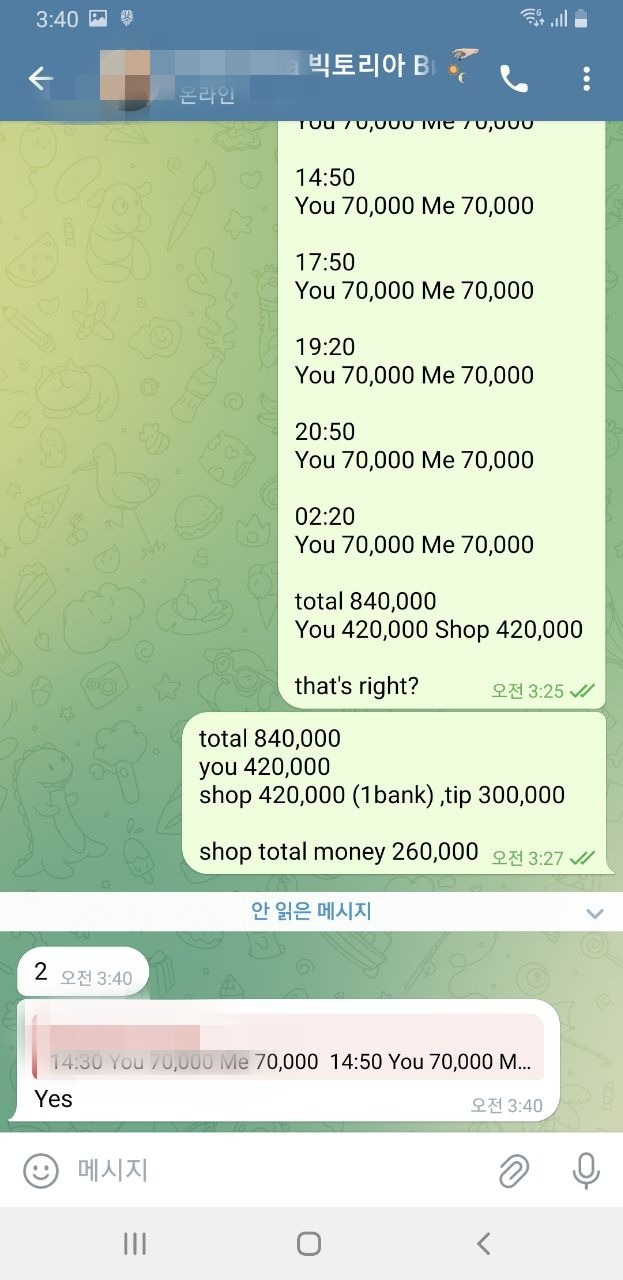Attach a file with paperclip
623x1280 pixels.
click(x=514, y=1171)
